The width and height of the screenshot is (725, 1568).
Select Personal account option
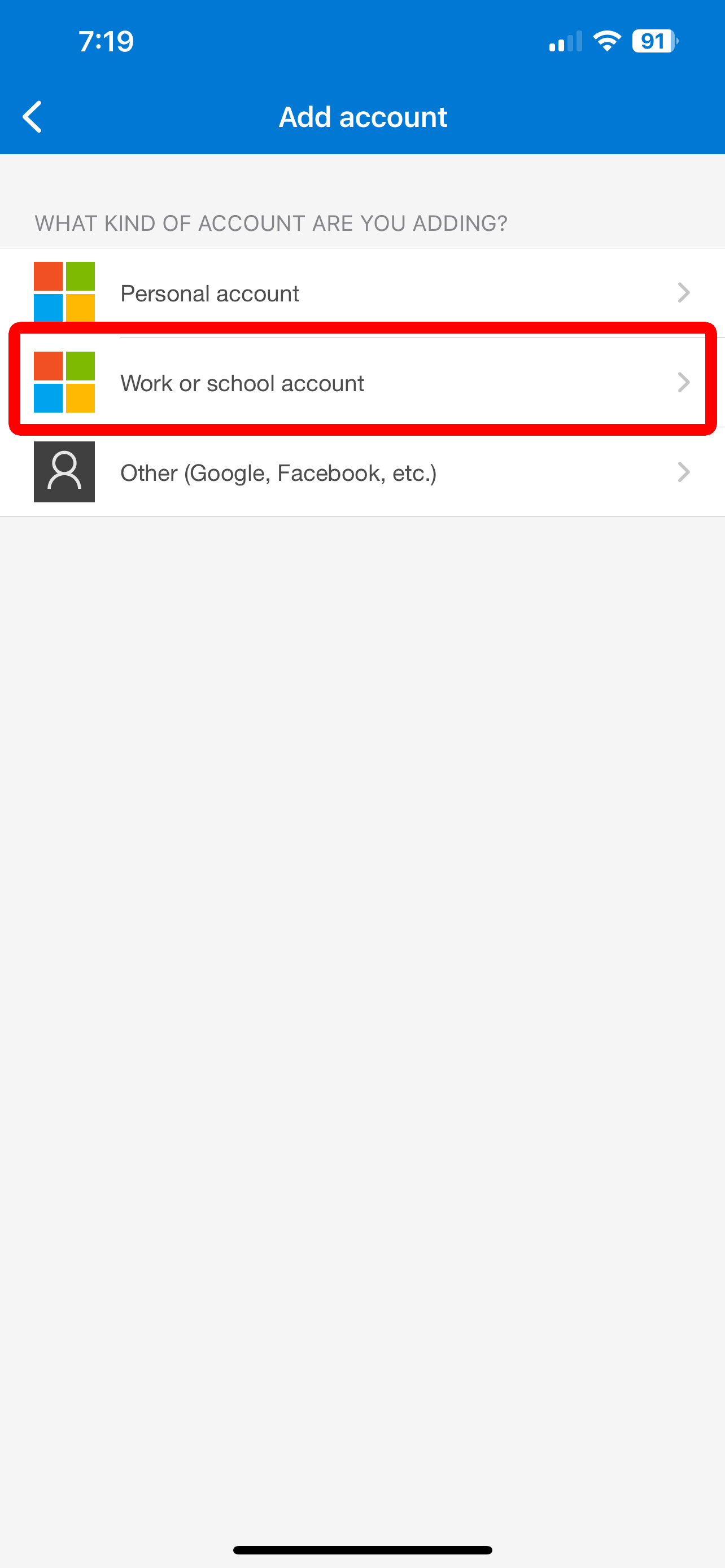pyautogui.click(x=363, y=293)
